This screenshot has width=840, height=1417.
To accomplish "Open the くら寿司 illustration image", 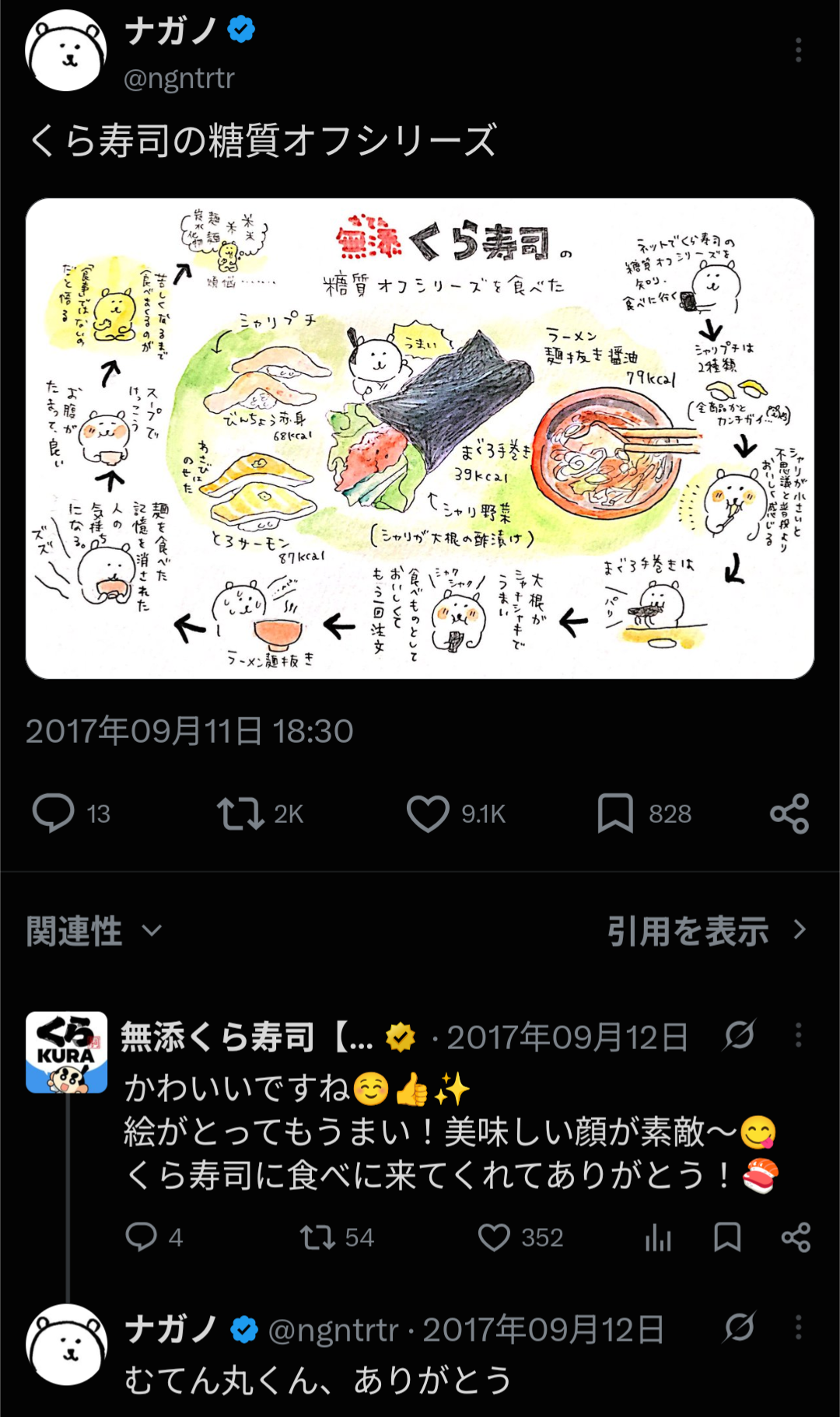I will pyautogui.click(x=420, y=438).
